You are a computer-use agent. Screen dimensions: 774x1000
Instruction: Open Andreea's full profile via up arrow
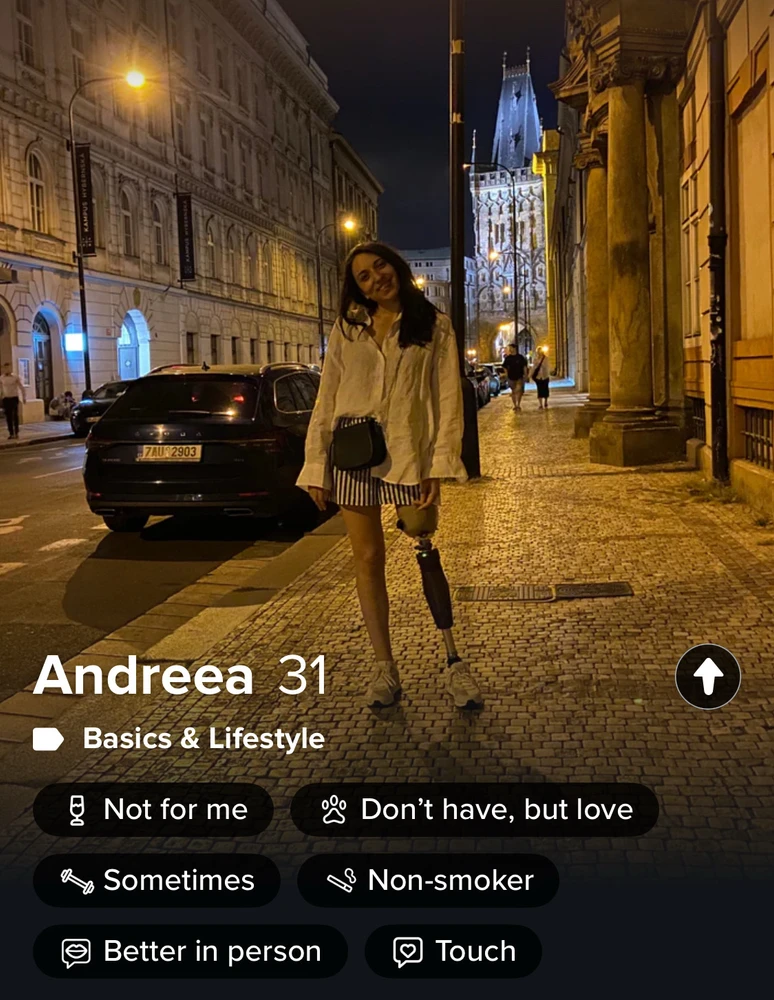(708, 677)
